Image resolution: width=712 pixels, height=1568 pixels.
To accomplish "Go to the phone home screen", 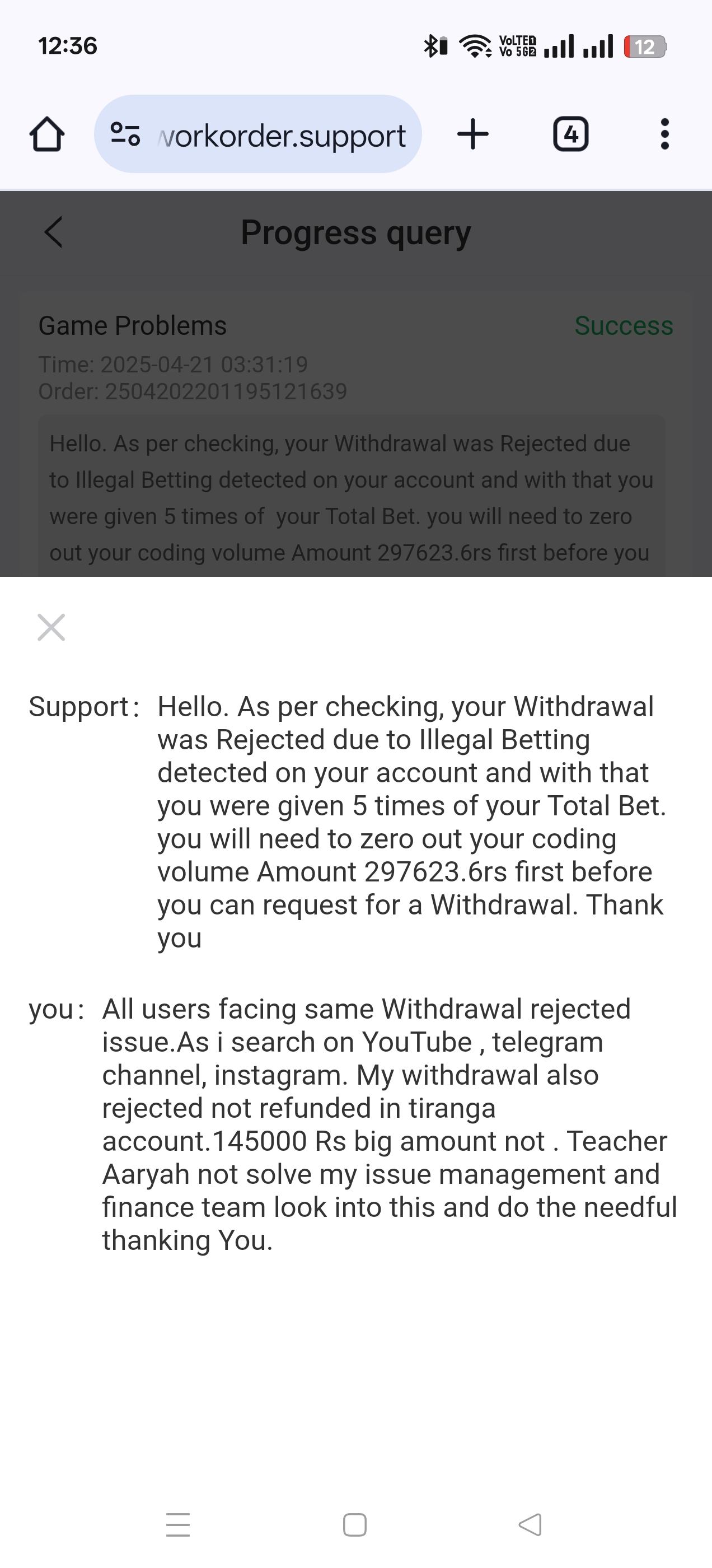I will tap(355, 1524).
